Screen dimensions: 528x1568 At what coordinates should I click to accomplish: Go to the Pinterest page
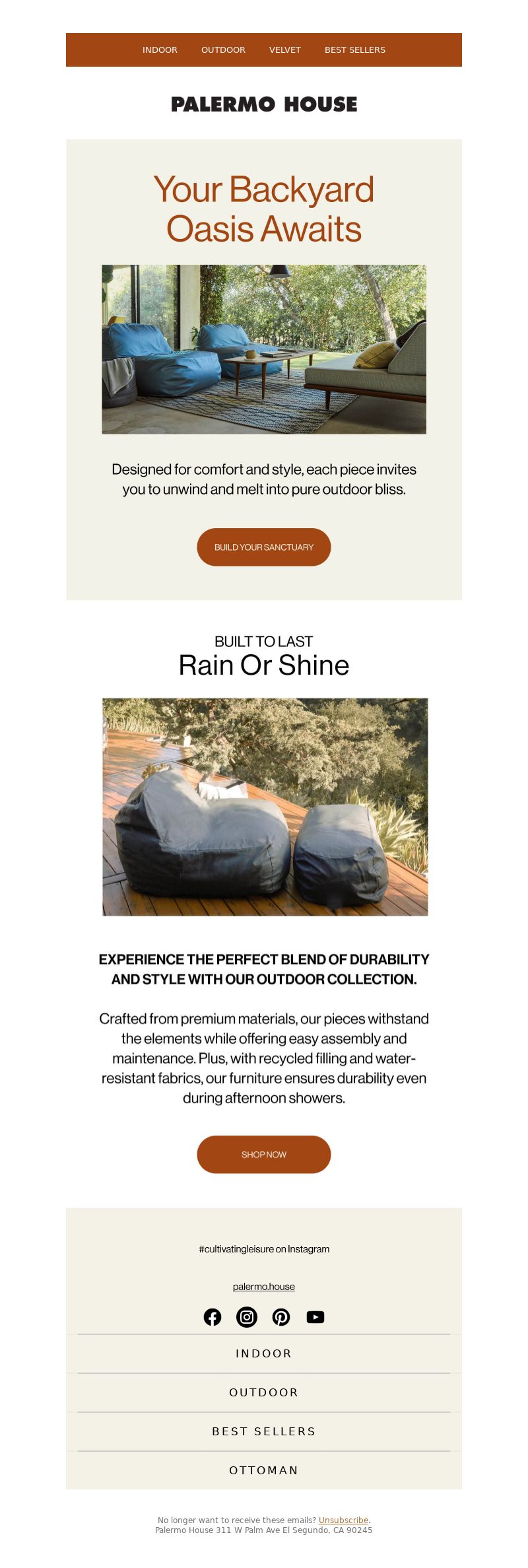tap(281, 1317)
